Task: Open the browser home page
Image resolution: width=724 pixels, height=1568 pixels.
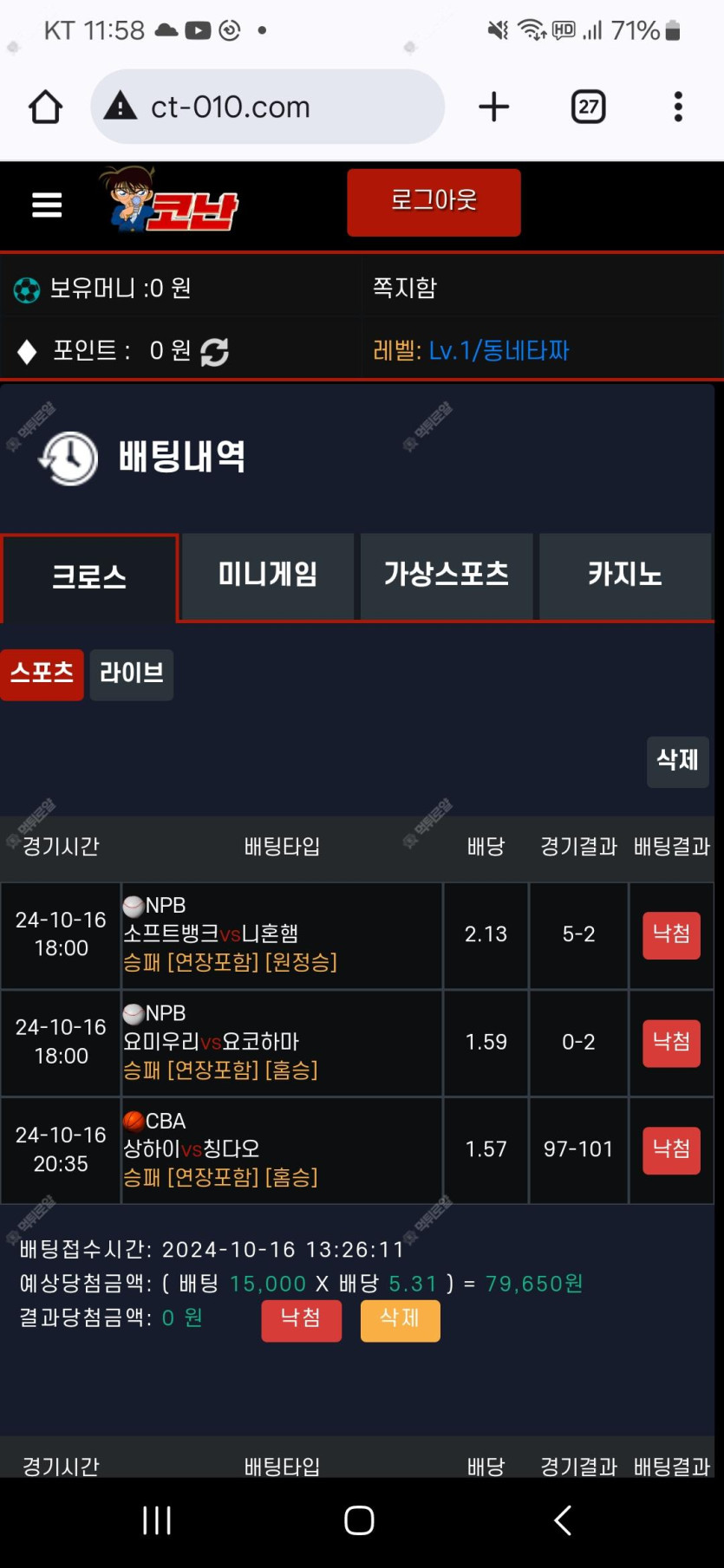Action: tap(45, 107)
